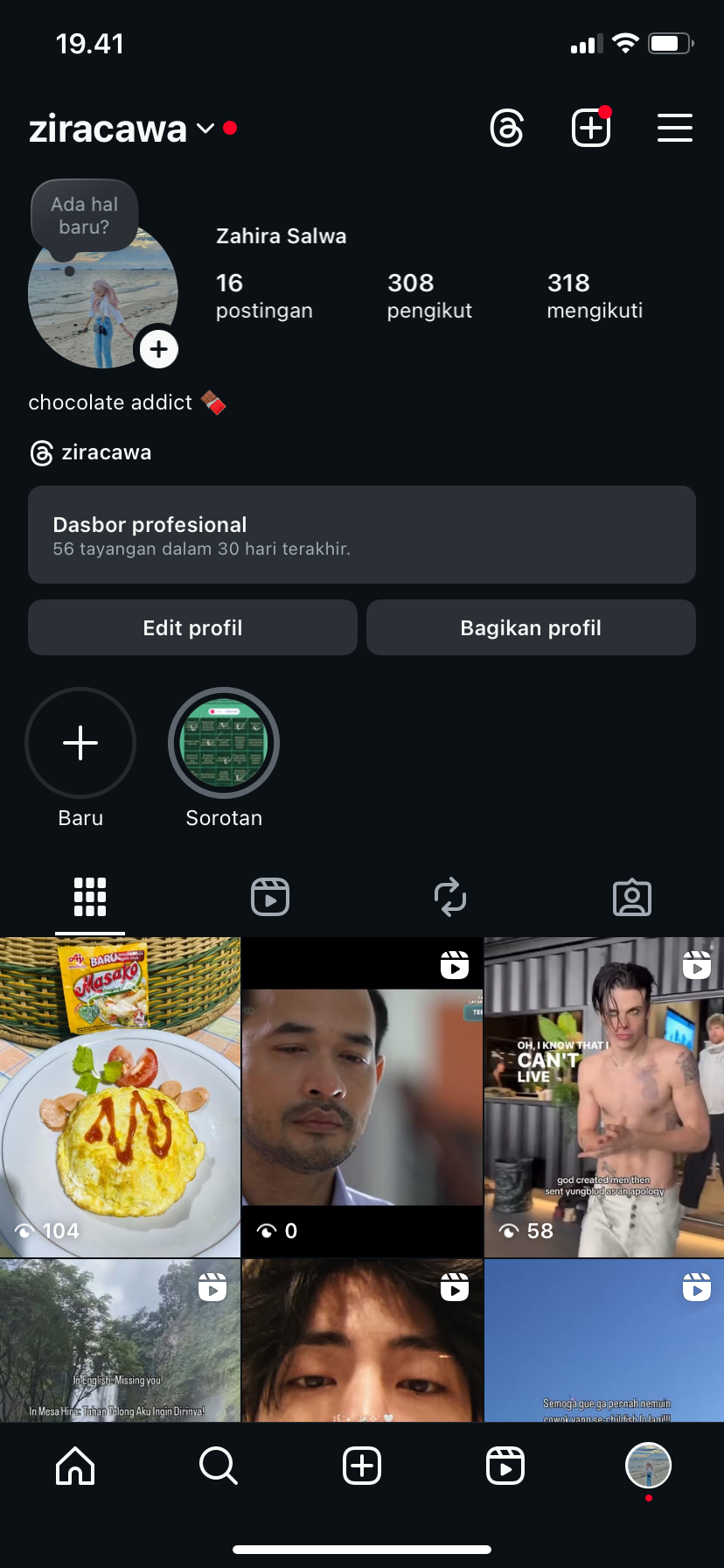Add a story via profile photo plus

coord(158,350)
